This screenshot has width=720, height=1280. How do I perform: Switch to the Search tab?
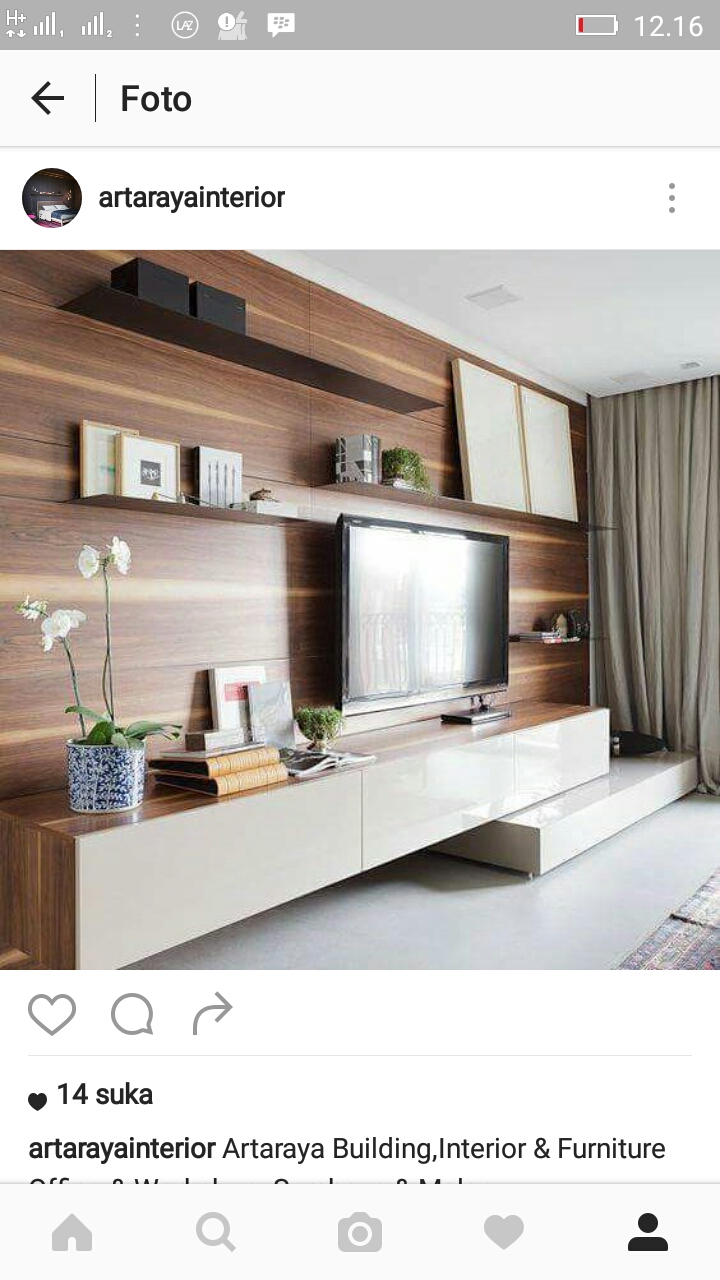[216, 1232]
